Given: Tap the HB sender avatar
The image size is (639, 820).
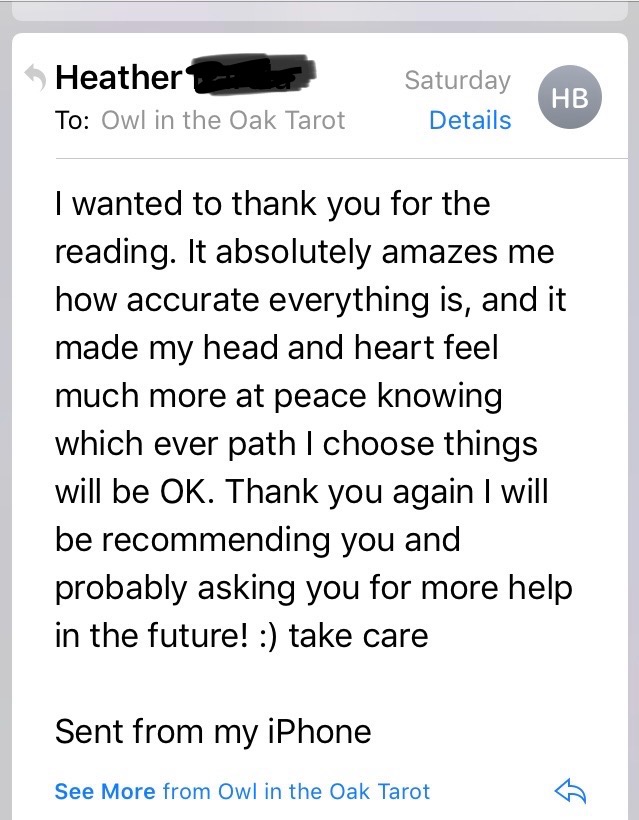Looking at the screenshot, I should click(570, 97).
